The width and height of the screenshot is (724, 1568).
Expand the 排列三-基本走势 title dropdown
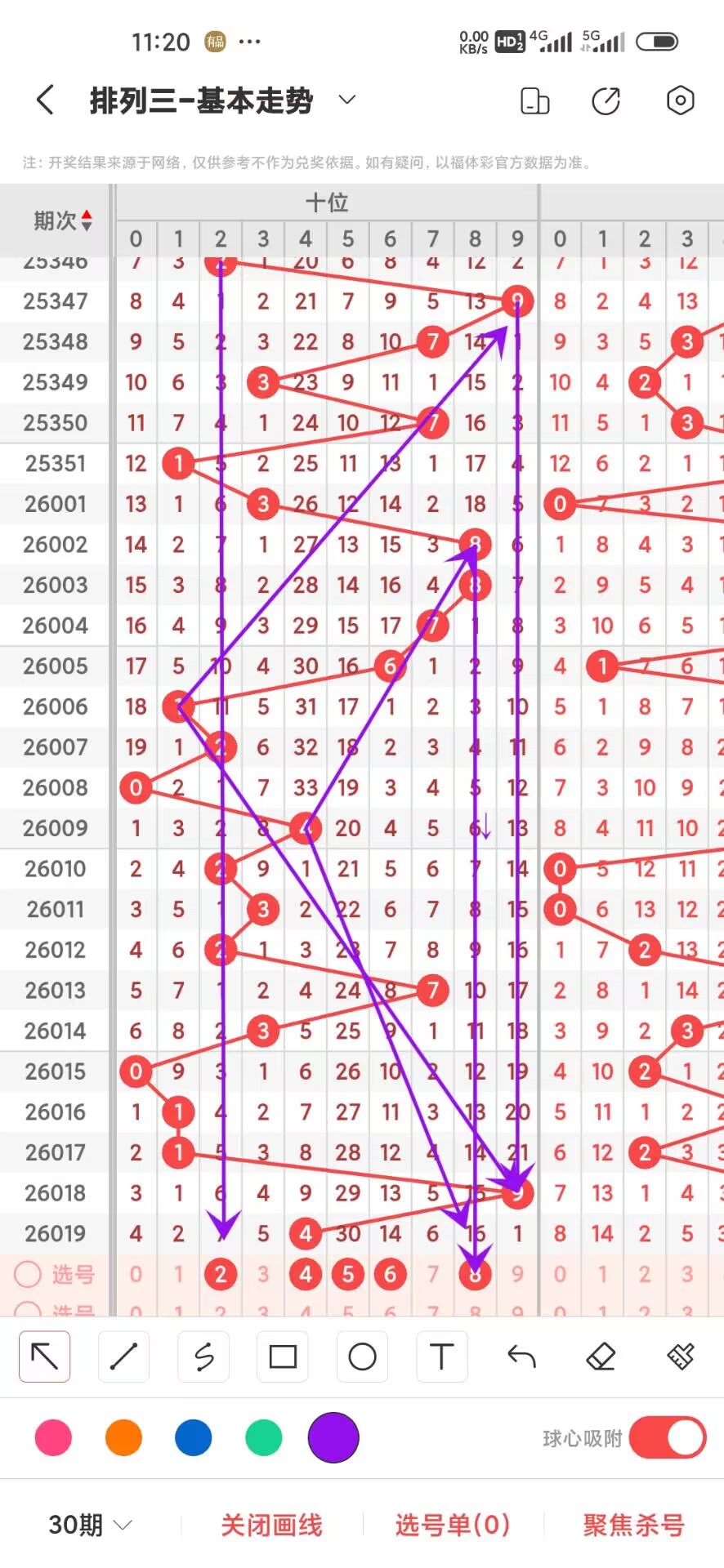click(347, 100)
